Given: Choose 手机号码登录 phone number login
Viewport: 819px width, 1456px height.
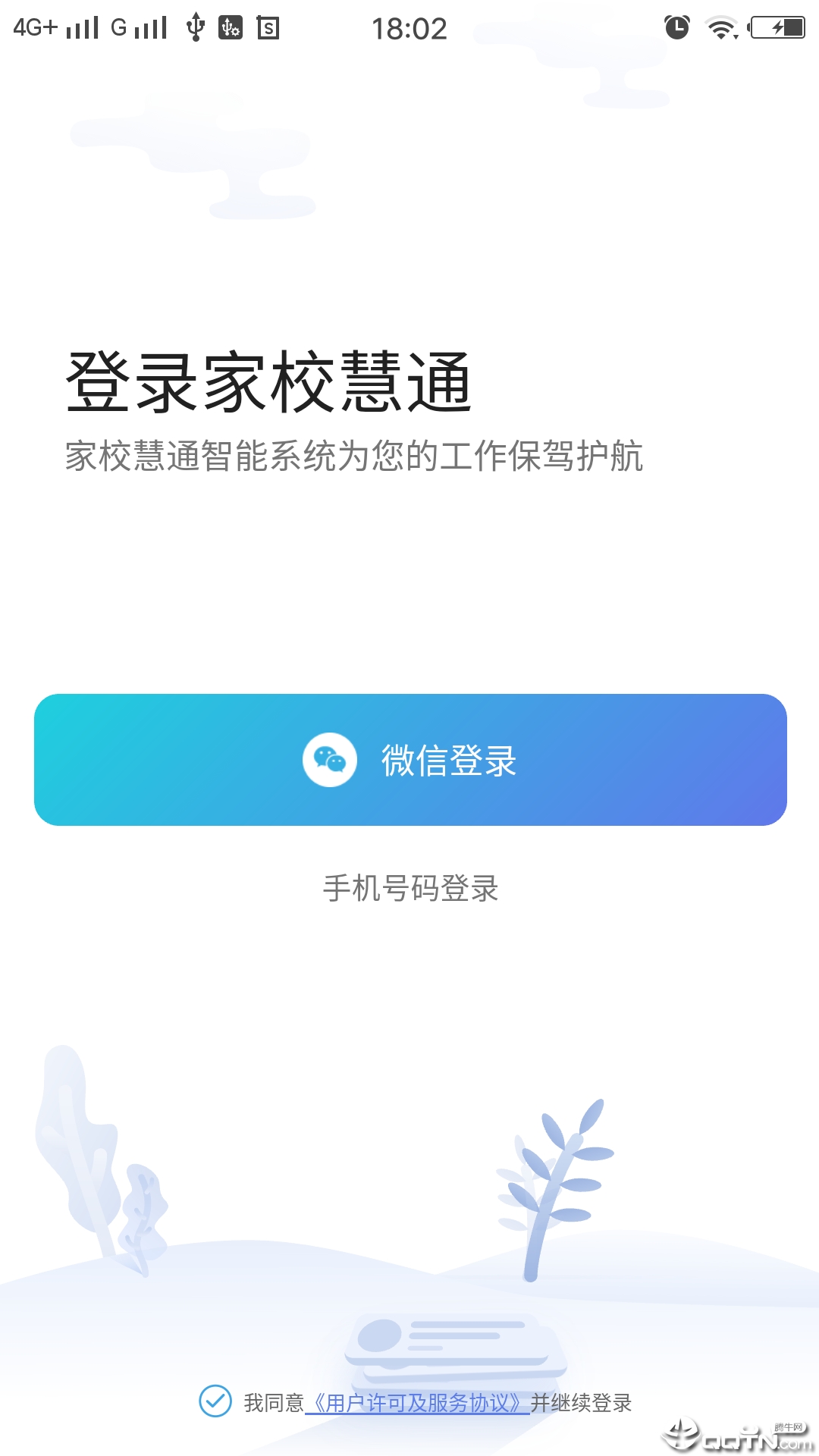Looking at the screenshot, I should pyautogui.click(x=410, y=888).
